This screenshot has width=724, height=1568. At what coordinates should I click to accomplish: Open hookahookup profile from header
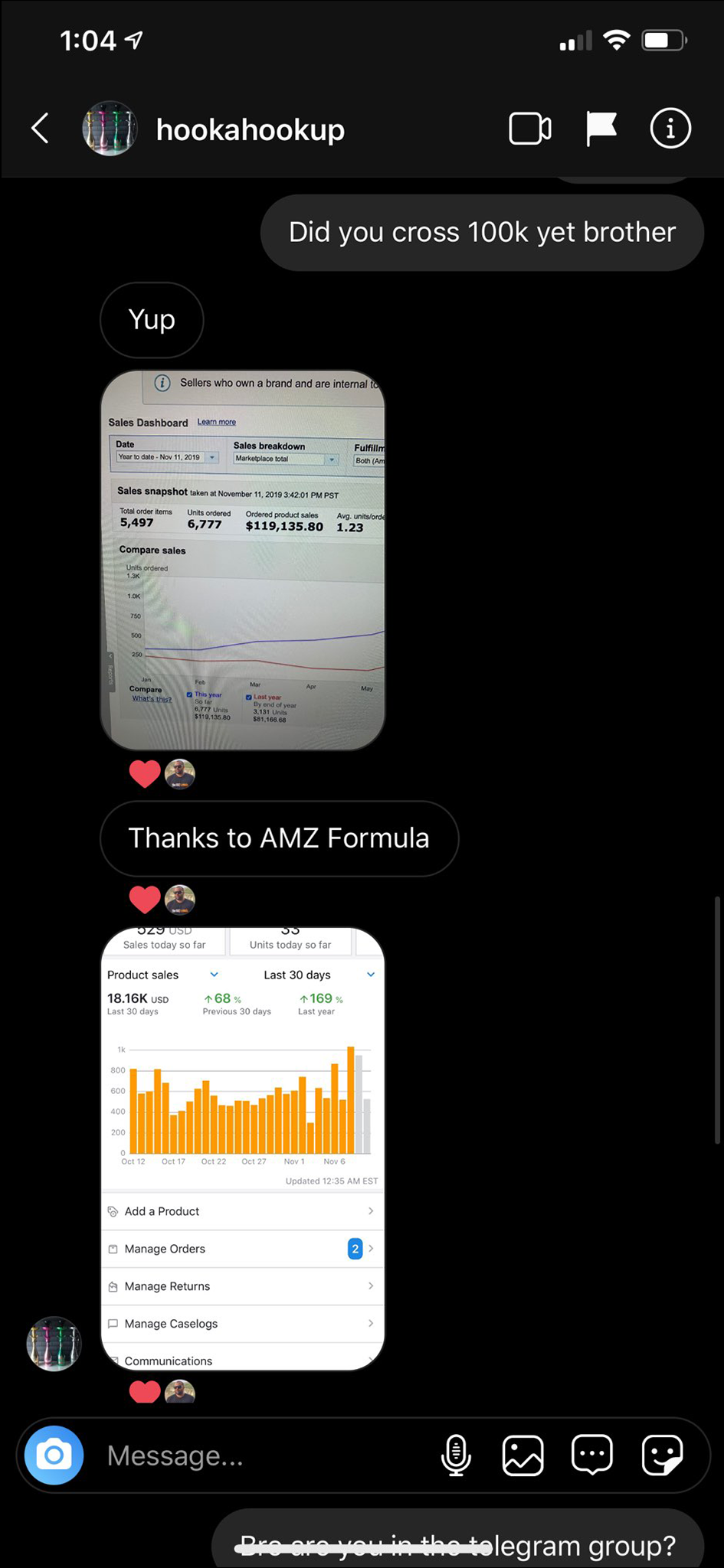[250, 129]
